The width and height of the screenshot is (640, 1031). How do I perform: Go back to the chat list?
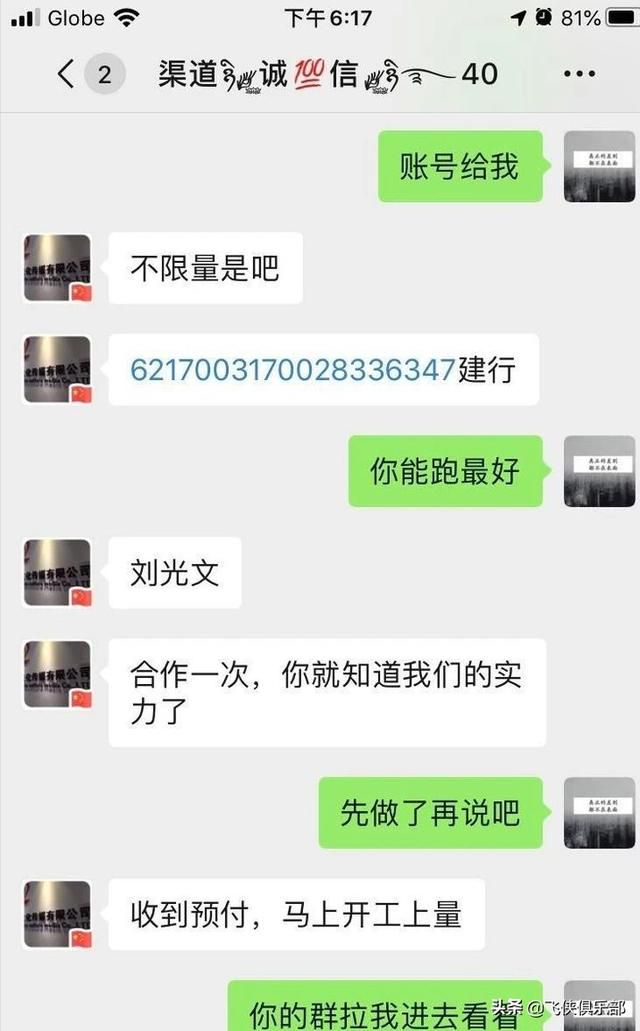(66, 74)
